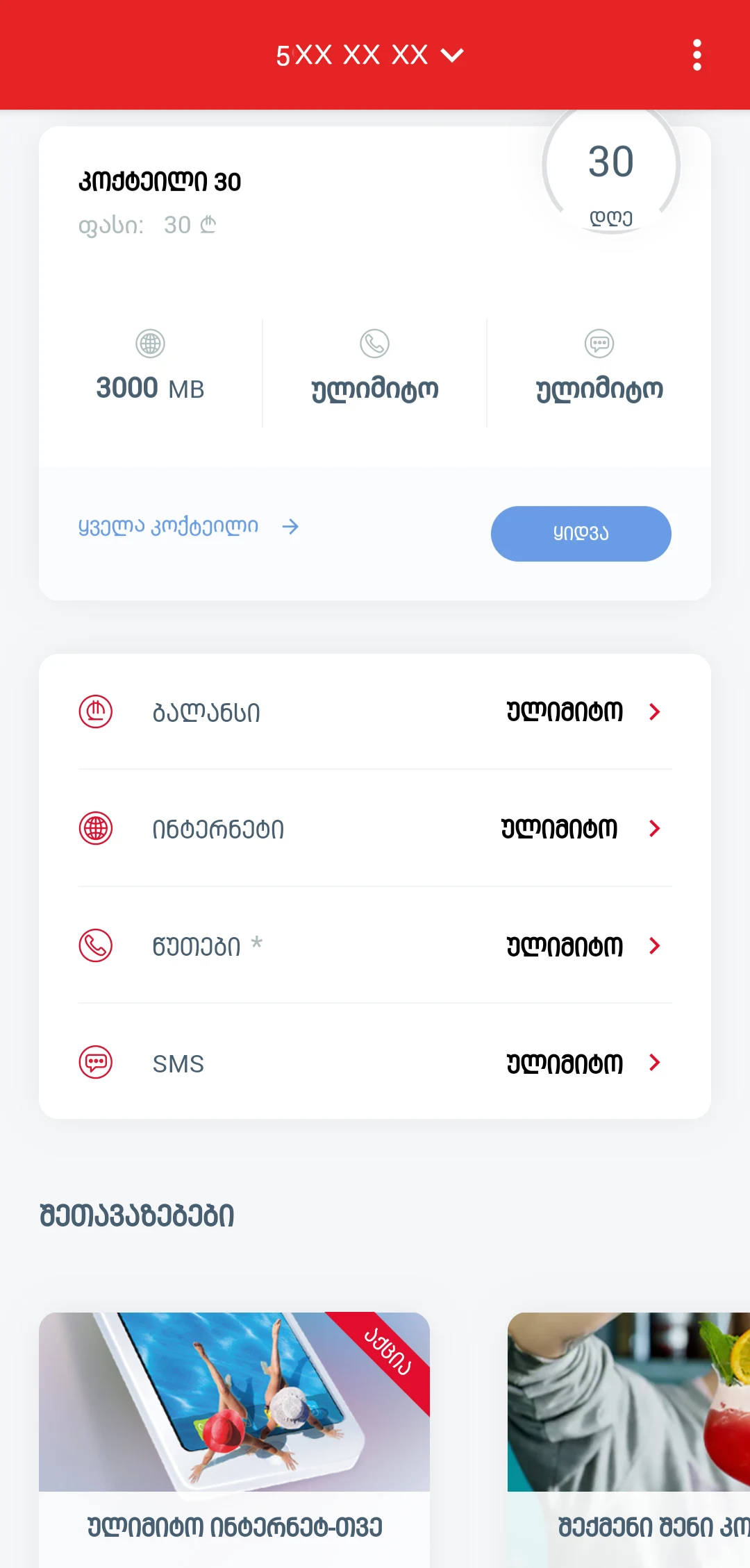Open the ულიმიტო ინტერნეტ-თვე offer card
Image resolution: width=750 pixels, height=1568 pixels.
click(235, 1440)
